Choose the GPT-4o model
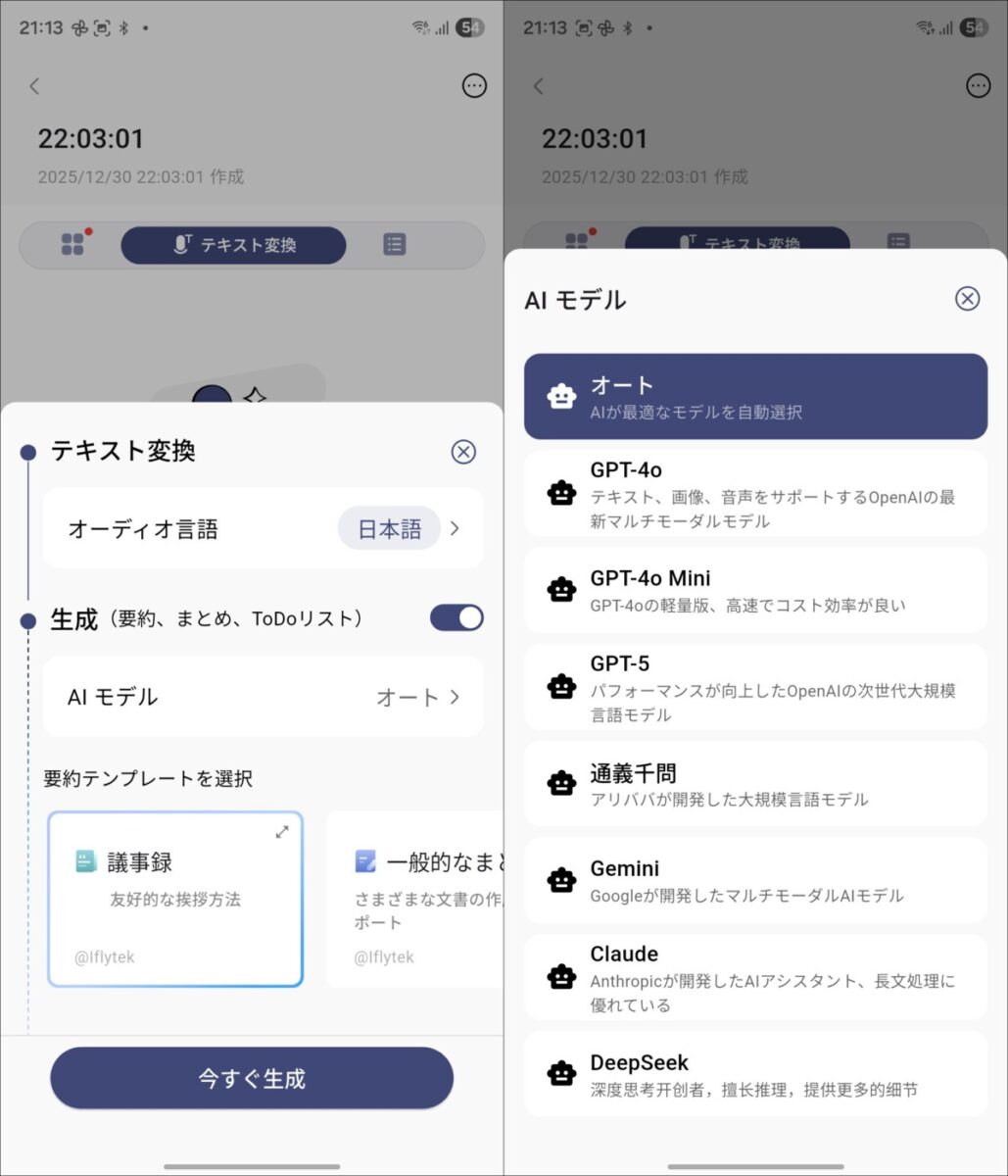The image size is (1008, 1176). click(755, 493)
